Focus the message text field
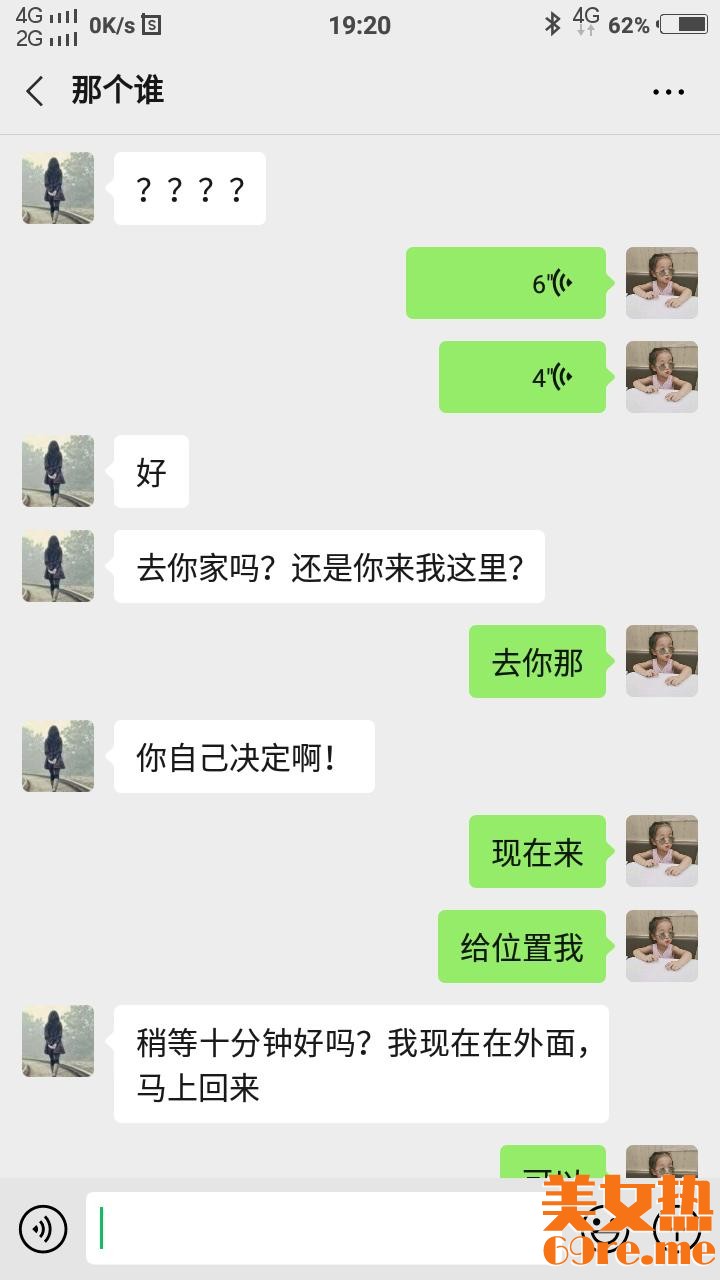The image size is (720, 1280). 320,1228
